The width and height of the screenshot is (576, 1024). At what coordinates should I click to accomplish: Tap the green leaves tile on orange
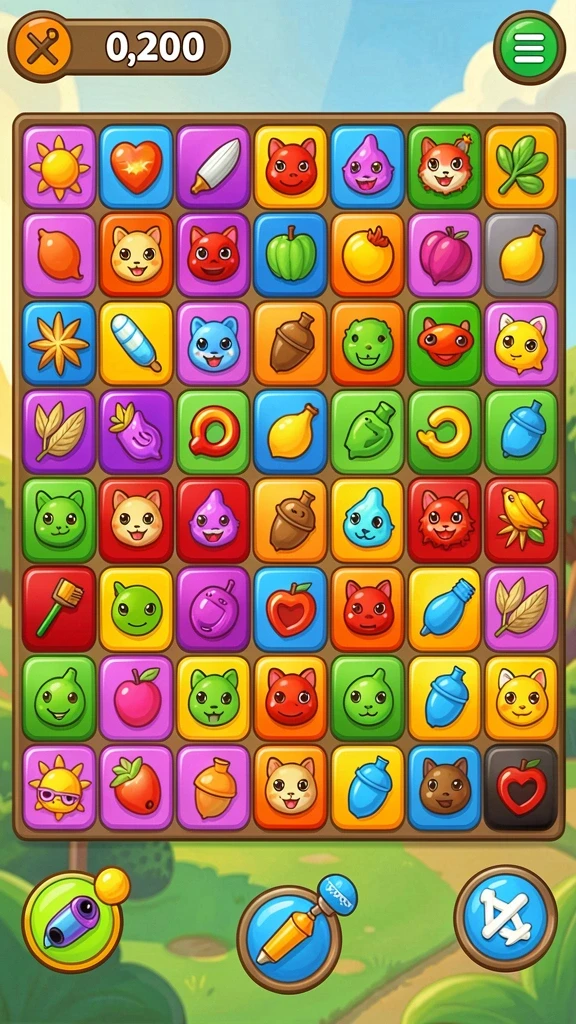521,167
